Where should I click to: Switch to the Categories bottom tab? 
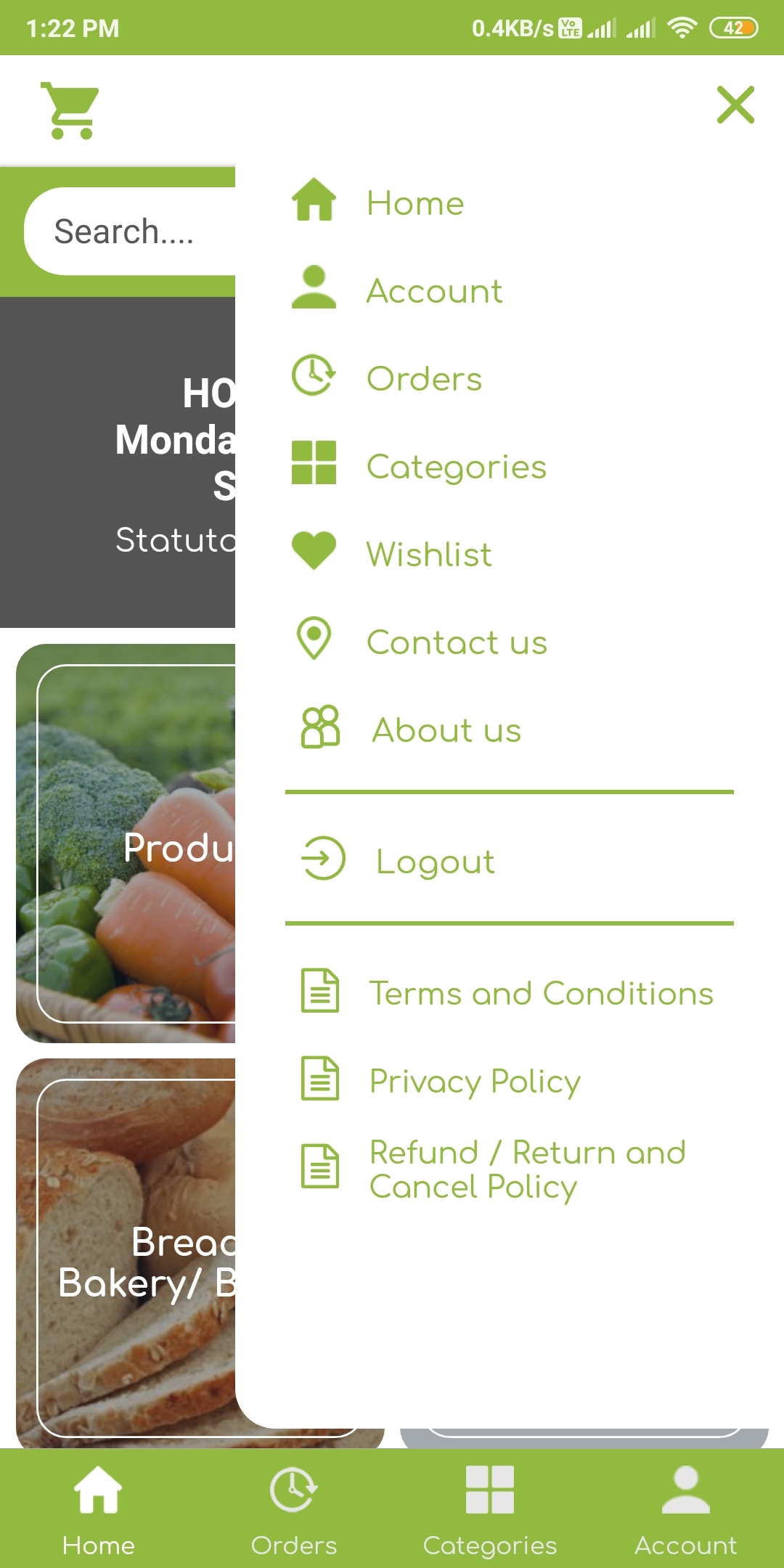[x=489, y=1508]
